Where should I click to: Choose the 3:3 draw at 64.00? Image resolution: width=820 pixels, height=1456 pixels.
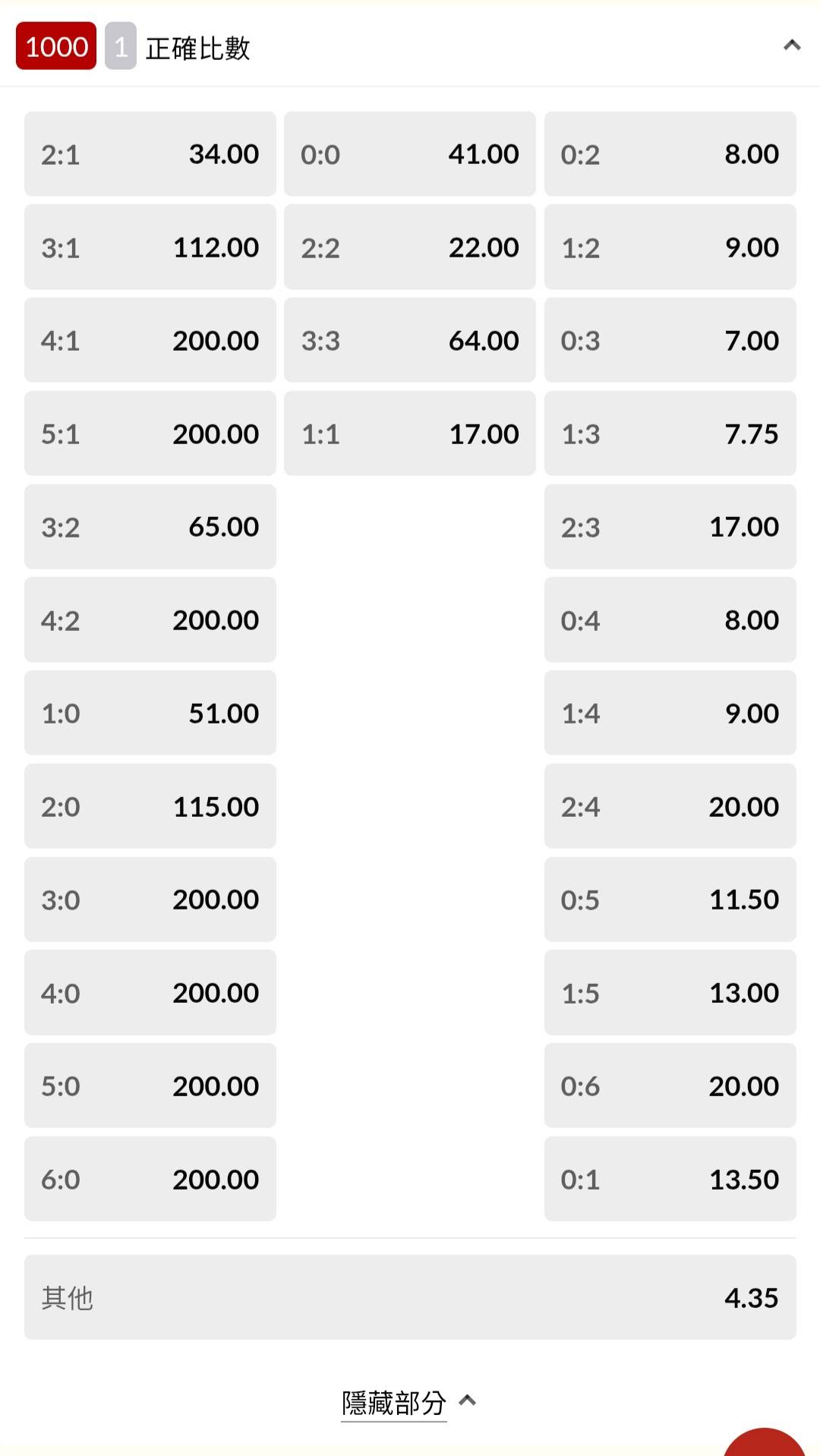(410, 340)
